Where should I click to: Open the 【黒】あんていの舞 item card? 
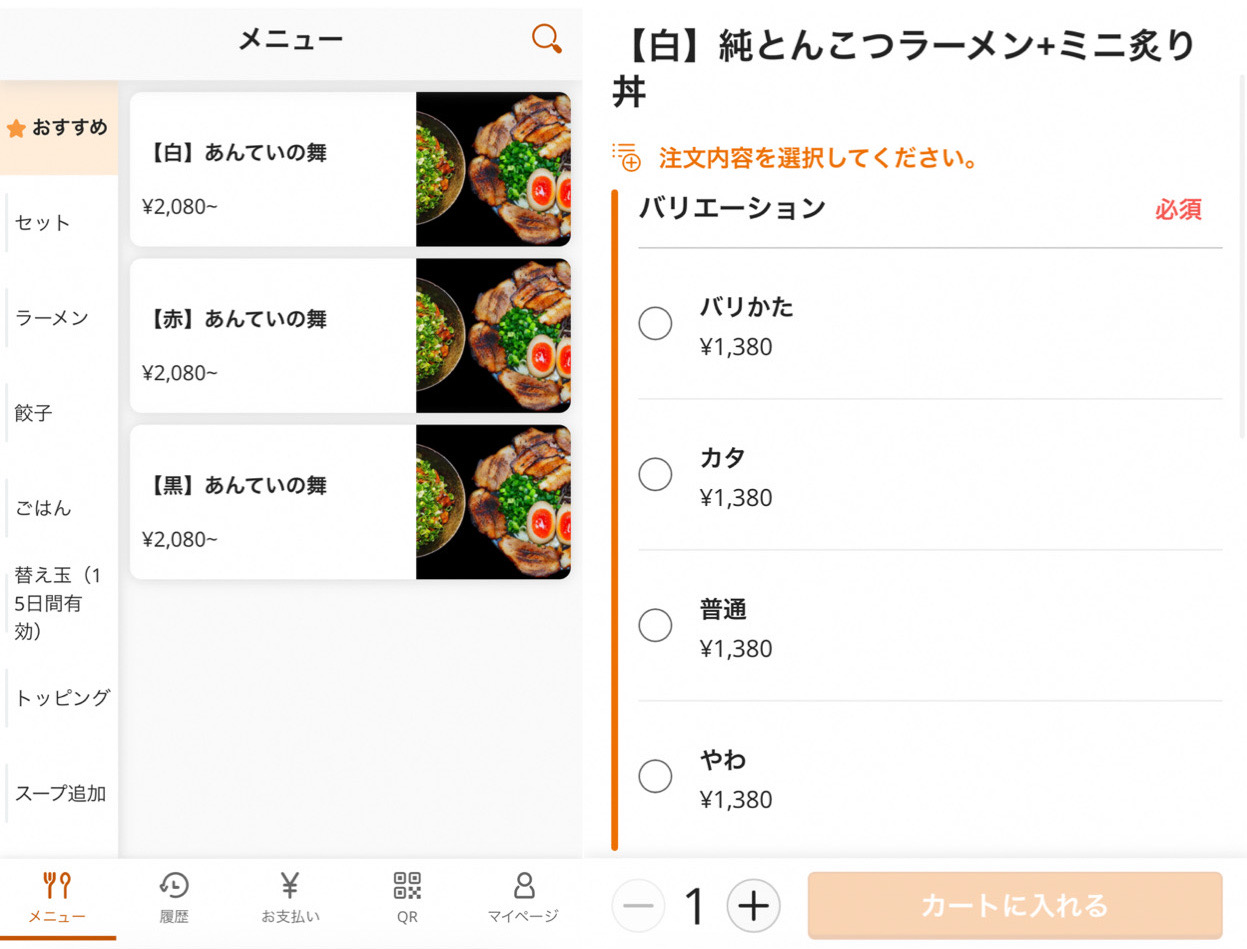pyautogui.click(x=350, y=501)
